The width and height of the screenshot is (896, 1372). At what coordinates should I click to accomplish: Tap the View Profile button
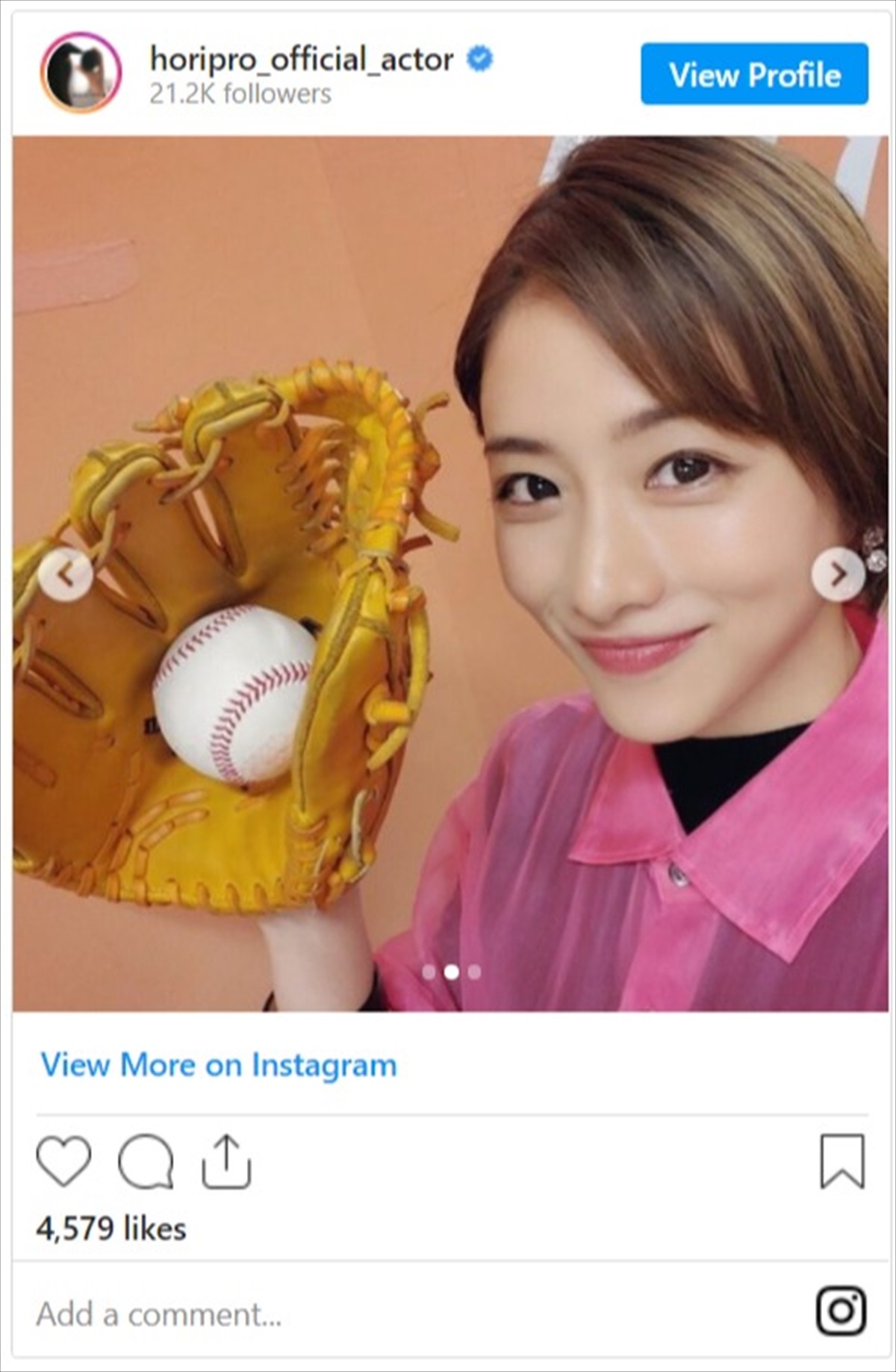(x=754, y=74)
